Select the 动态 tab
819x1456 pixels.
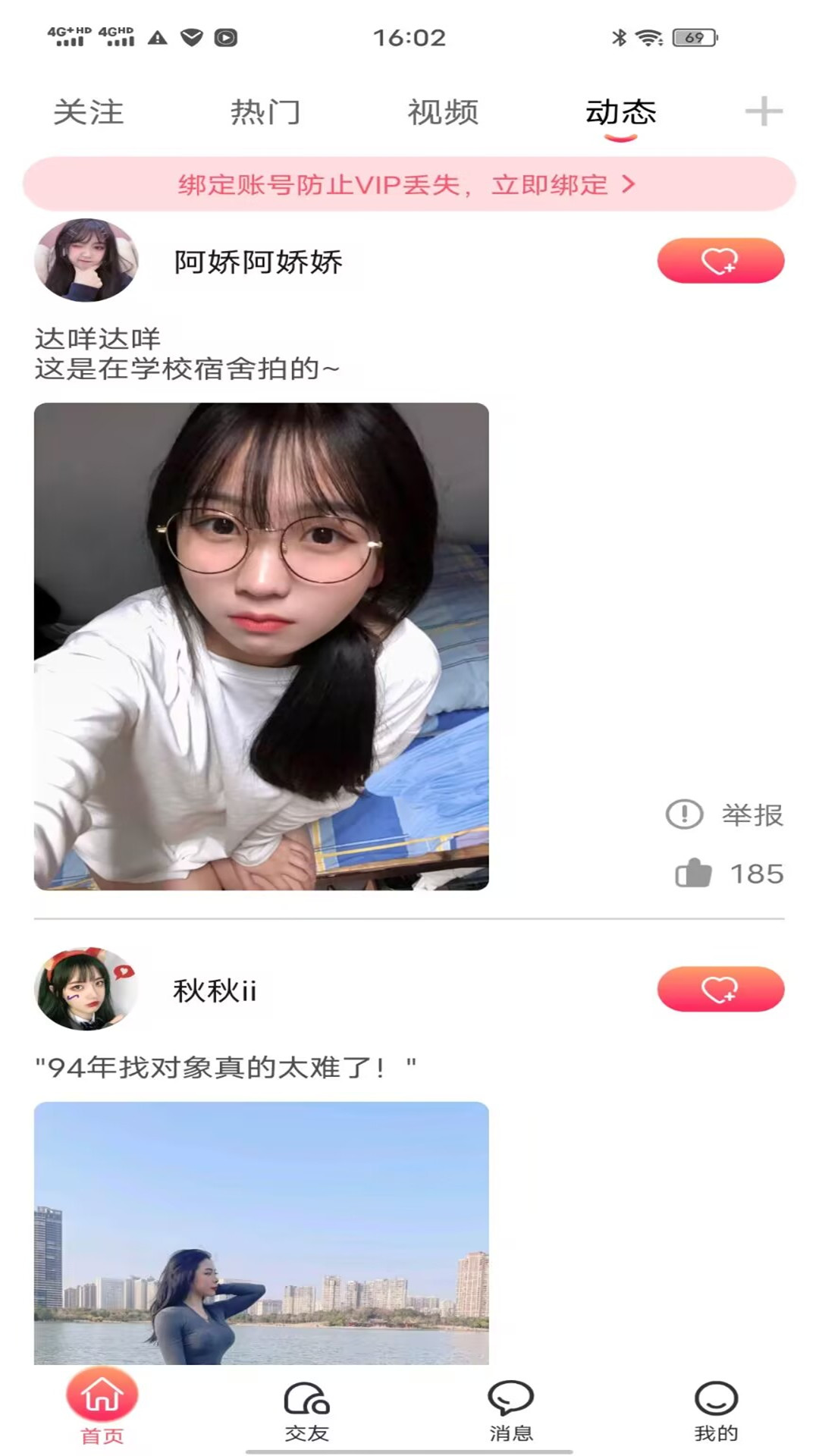pyautogui.click(x=620, y=112)
